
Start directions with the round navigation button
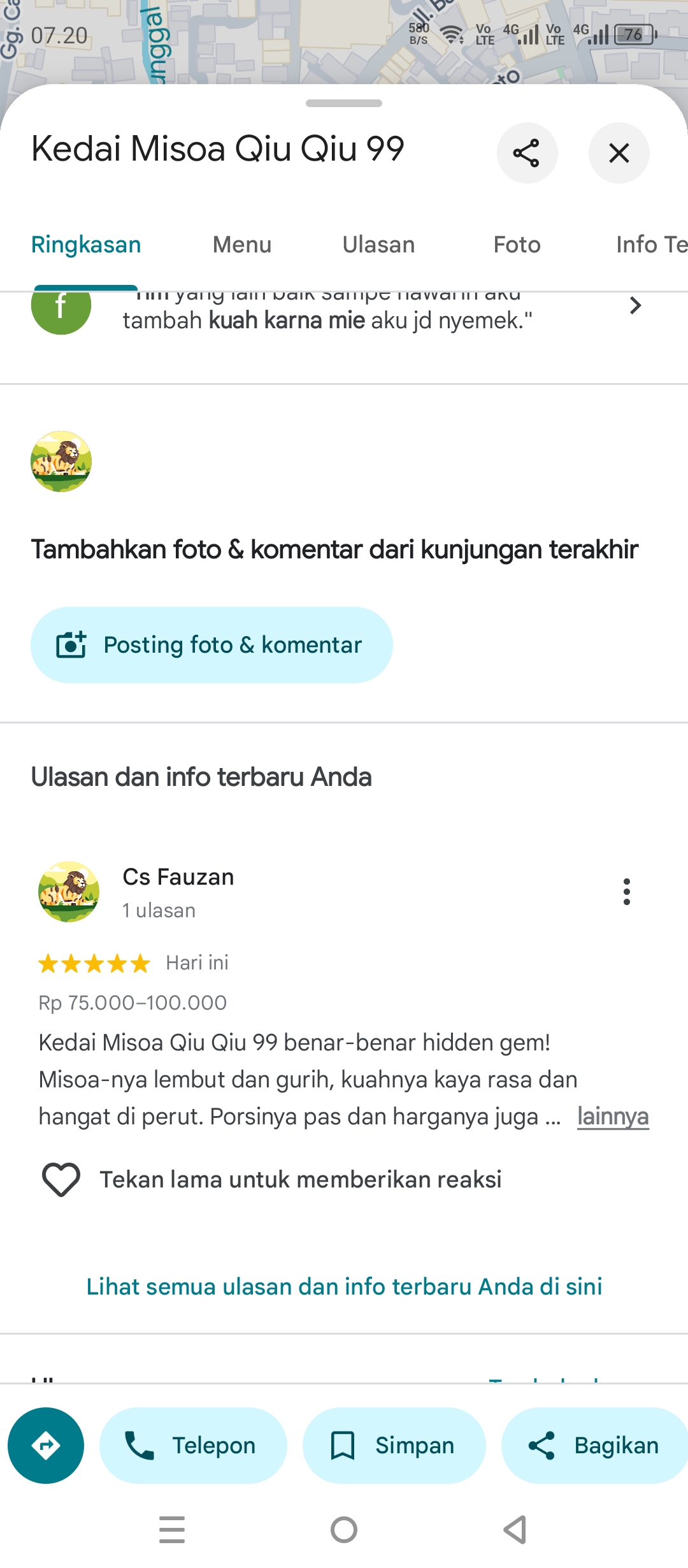[46, 1446]
